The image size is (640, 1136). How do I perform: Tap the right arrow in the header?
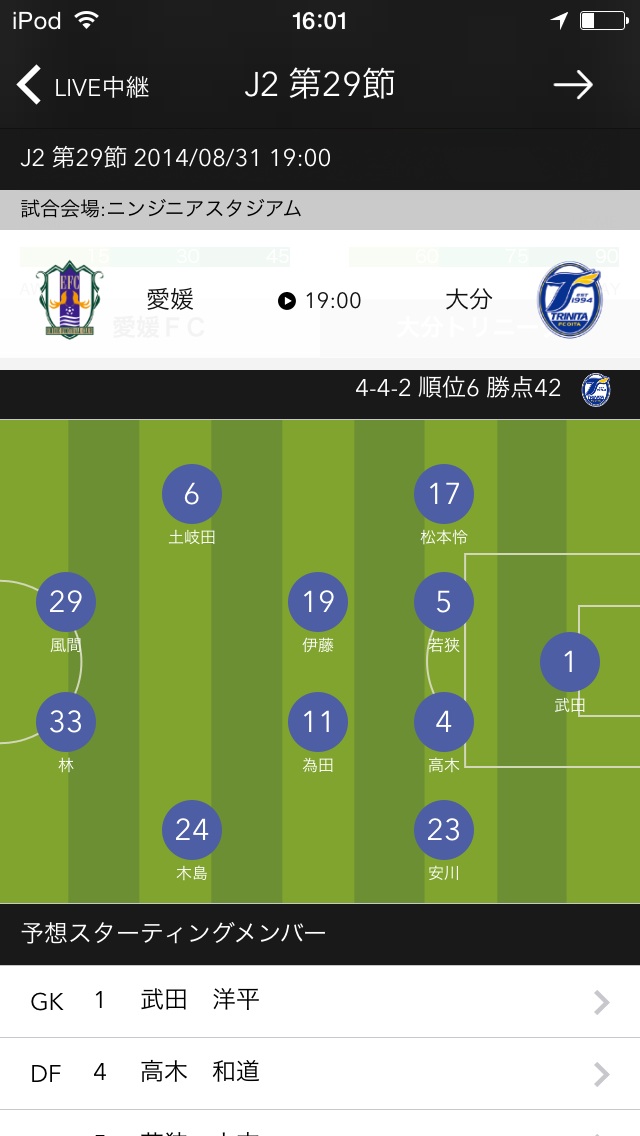[x=573, y=85]
